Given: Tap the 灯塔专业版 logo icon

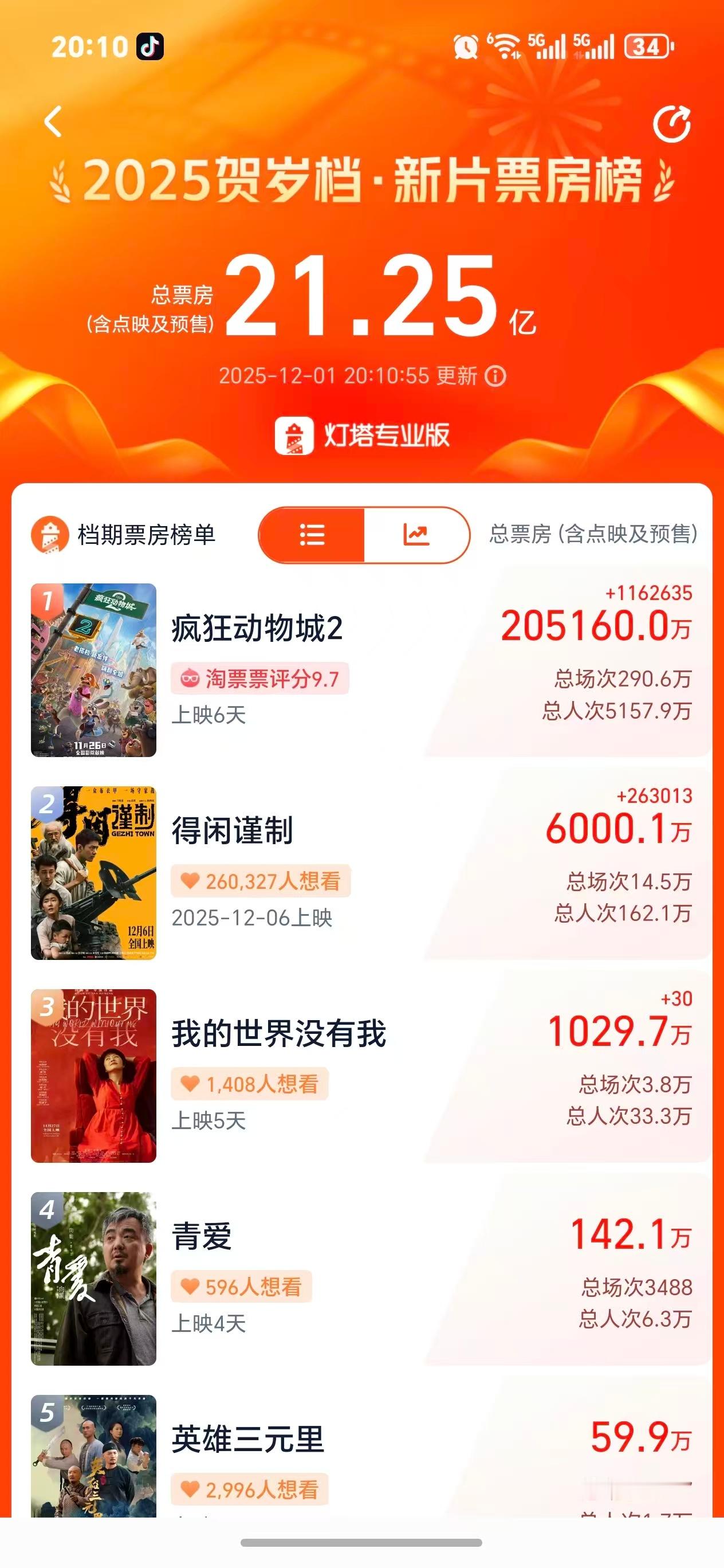Looking at the screenshot, I should 294,437.
